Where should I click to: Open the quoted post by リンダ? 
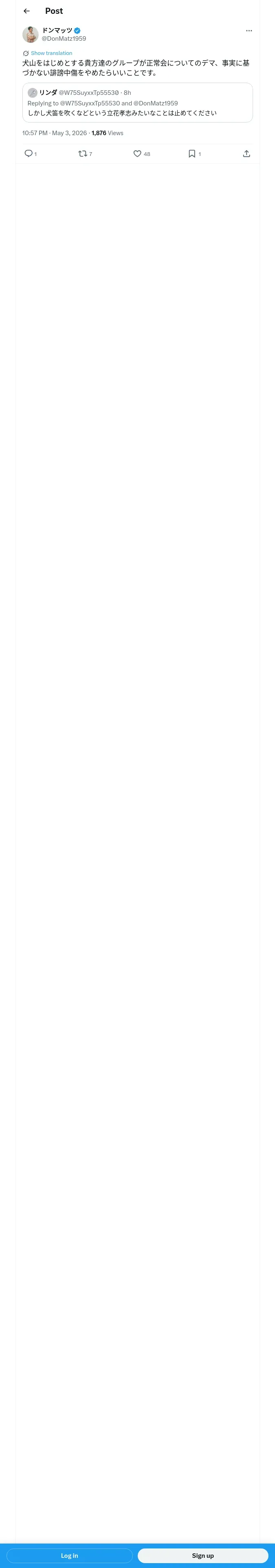click(137, 102)
